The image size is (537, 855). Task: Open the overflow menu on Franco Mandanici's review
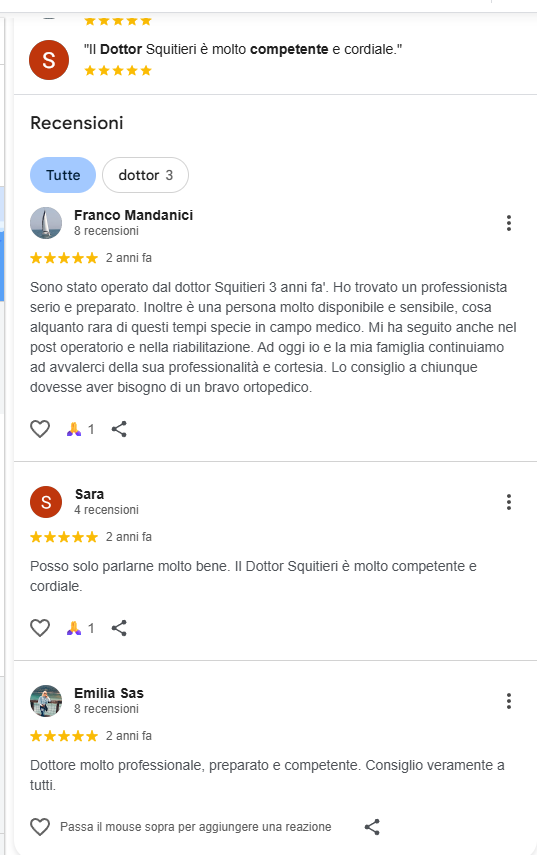[509, 223]
